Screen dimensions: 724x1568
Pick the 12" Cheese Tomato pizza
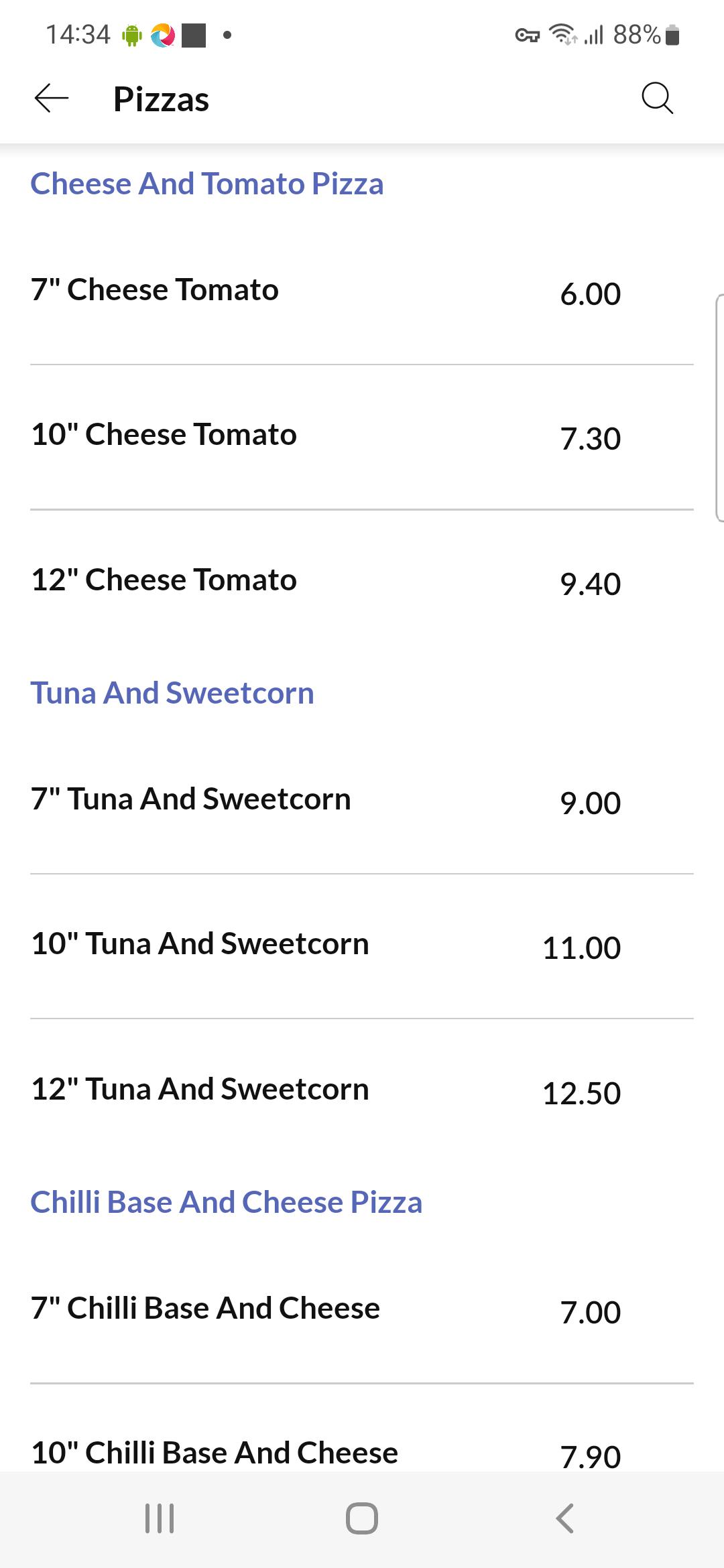(362, 582)
